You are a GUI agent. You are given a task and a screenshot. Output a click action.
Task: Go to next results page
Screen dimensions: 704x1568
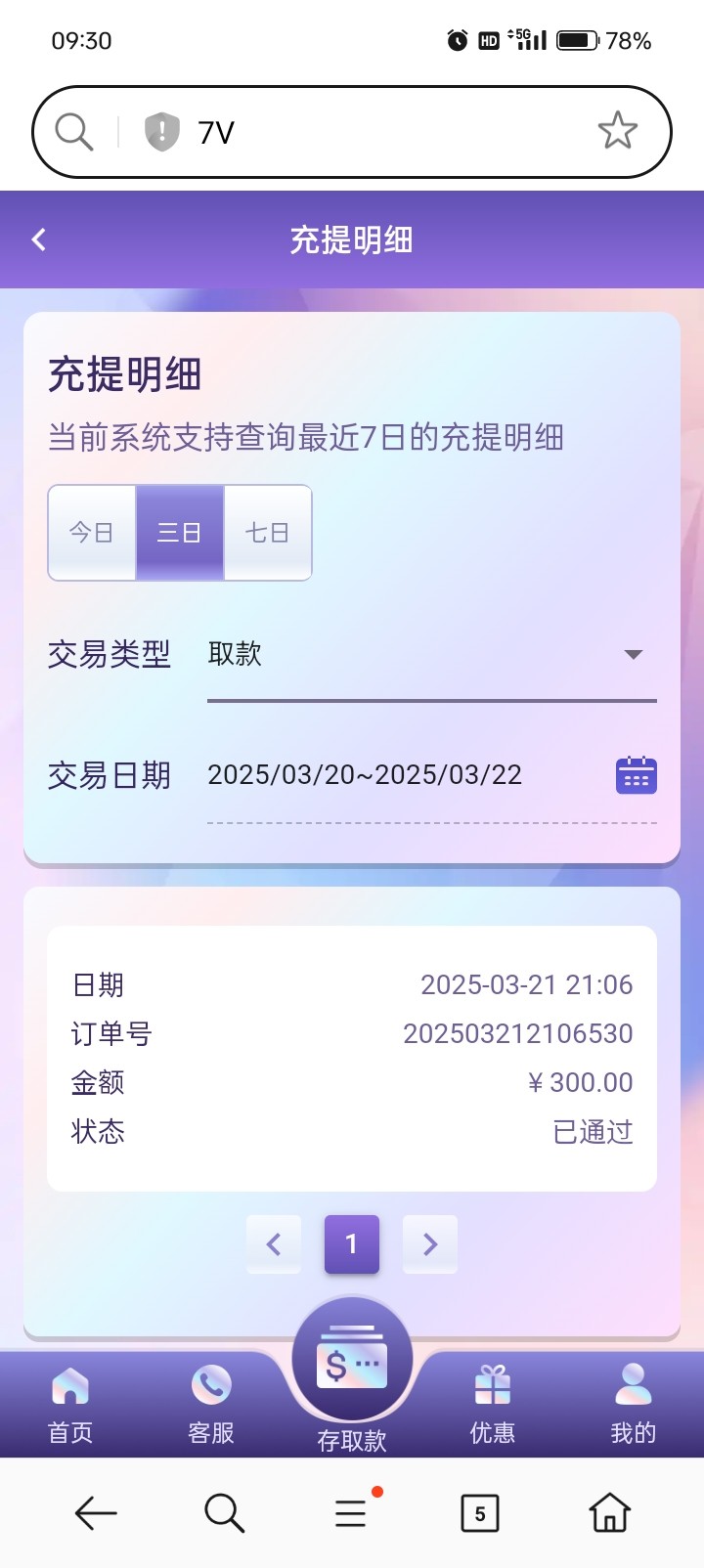coord(430,1243)
